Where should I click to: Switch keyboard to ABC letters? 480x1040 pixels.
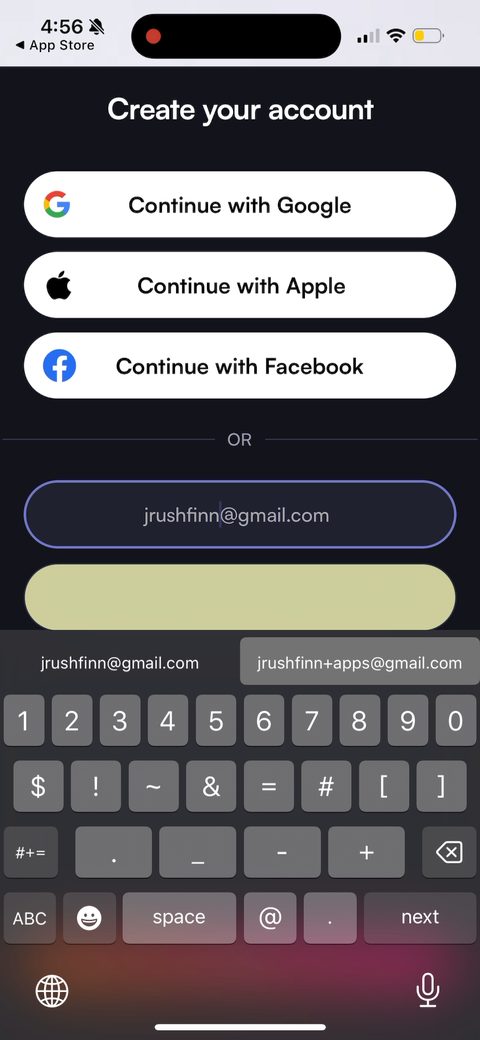coord(30,918)
